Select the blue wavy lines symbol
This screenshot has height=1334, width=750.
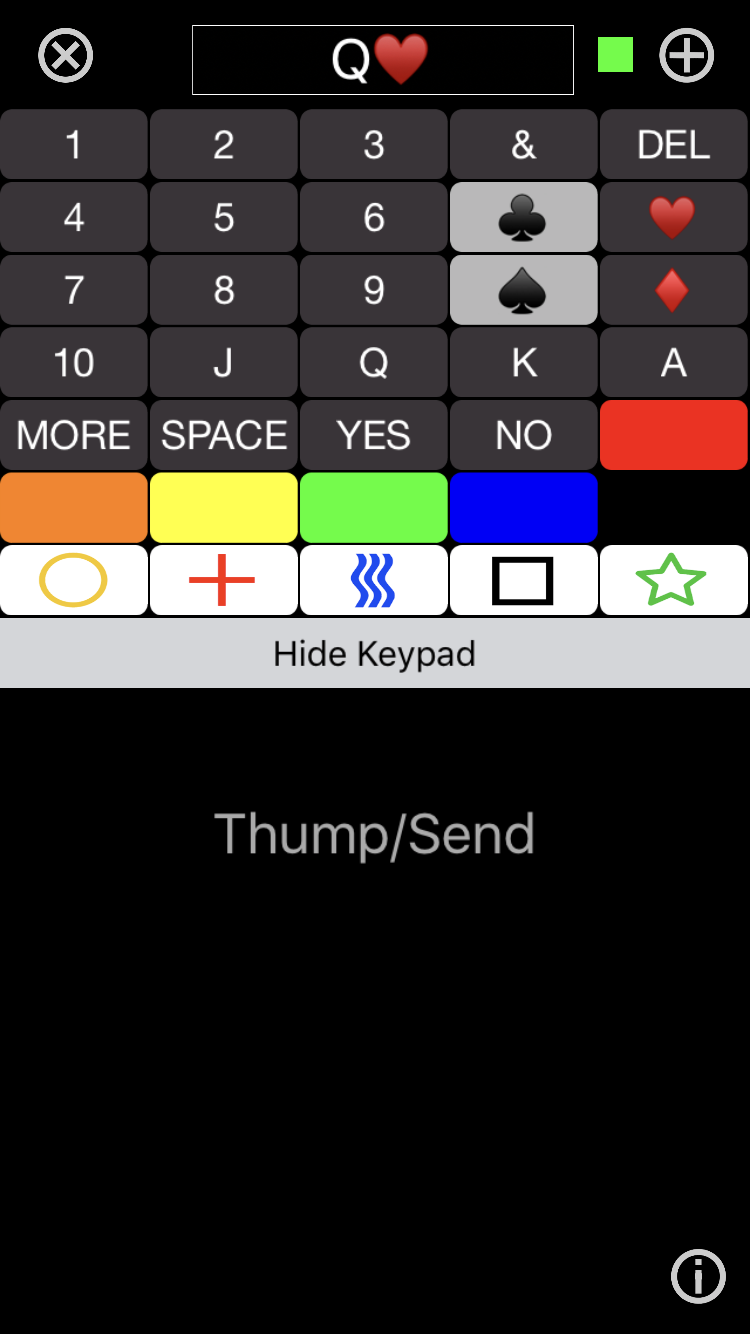click(x=374, y=580)
